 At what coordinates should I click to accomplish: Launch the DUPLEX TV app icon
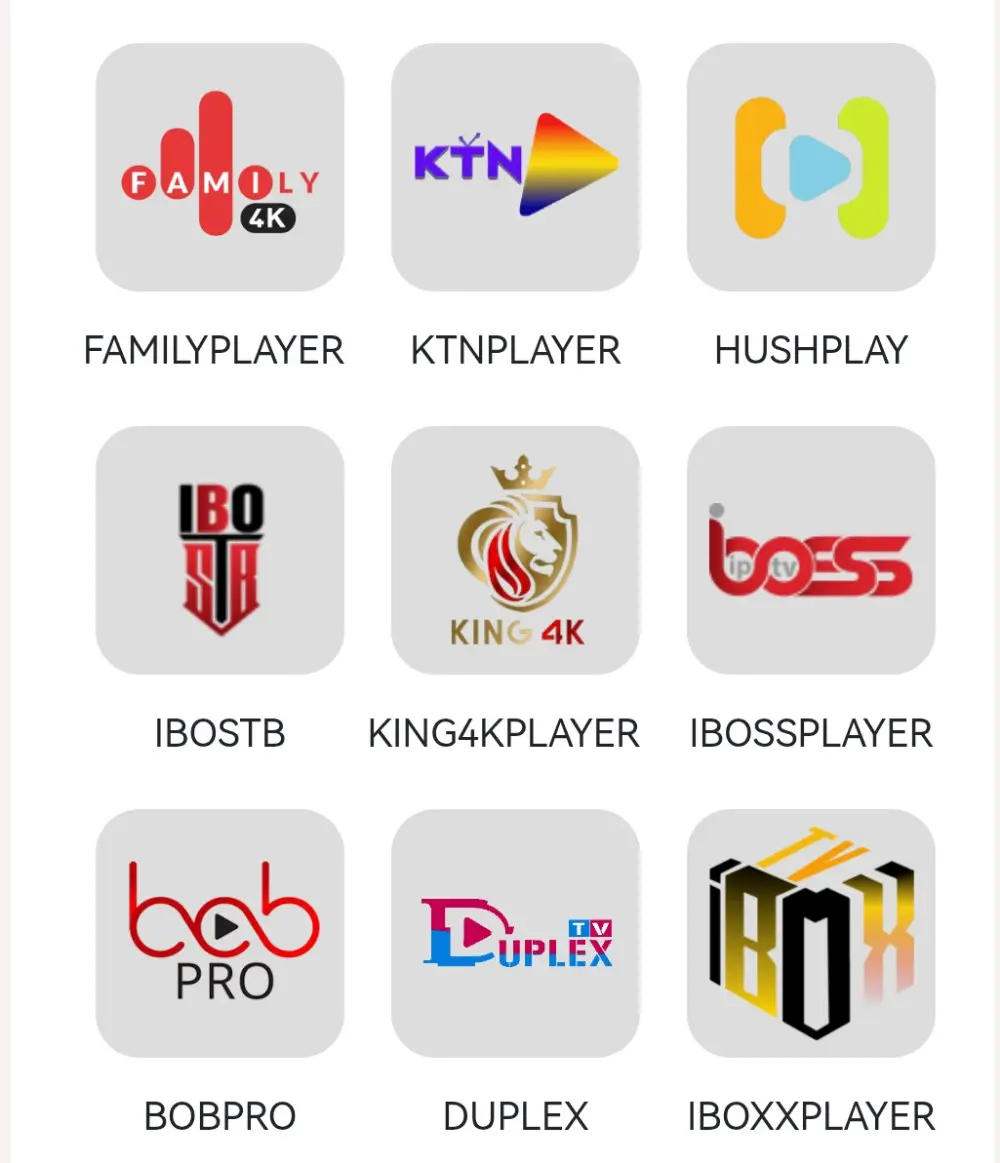point(516,934)
